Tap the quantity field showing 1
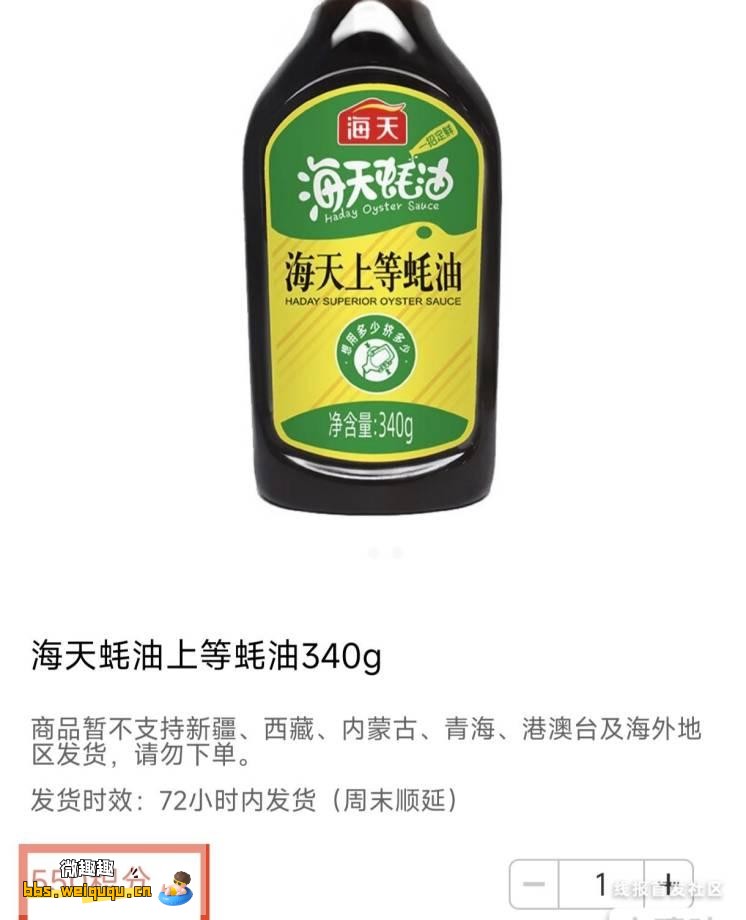The image size is (746, 920). click(600, 884)
